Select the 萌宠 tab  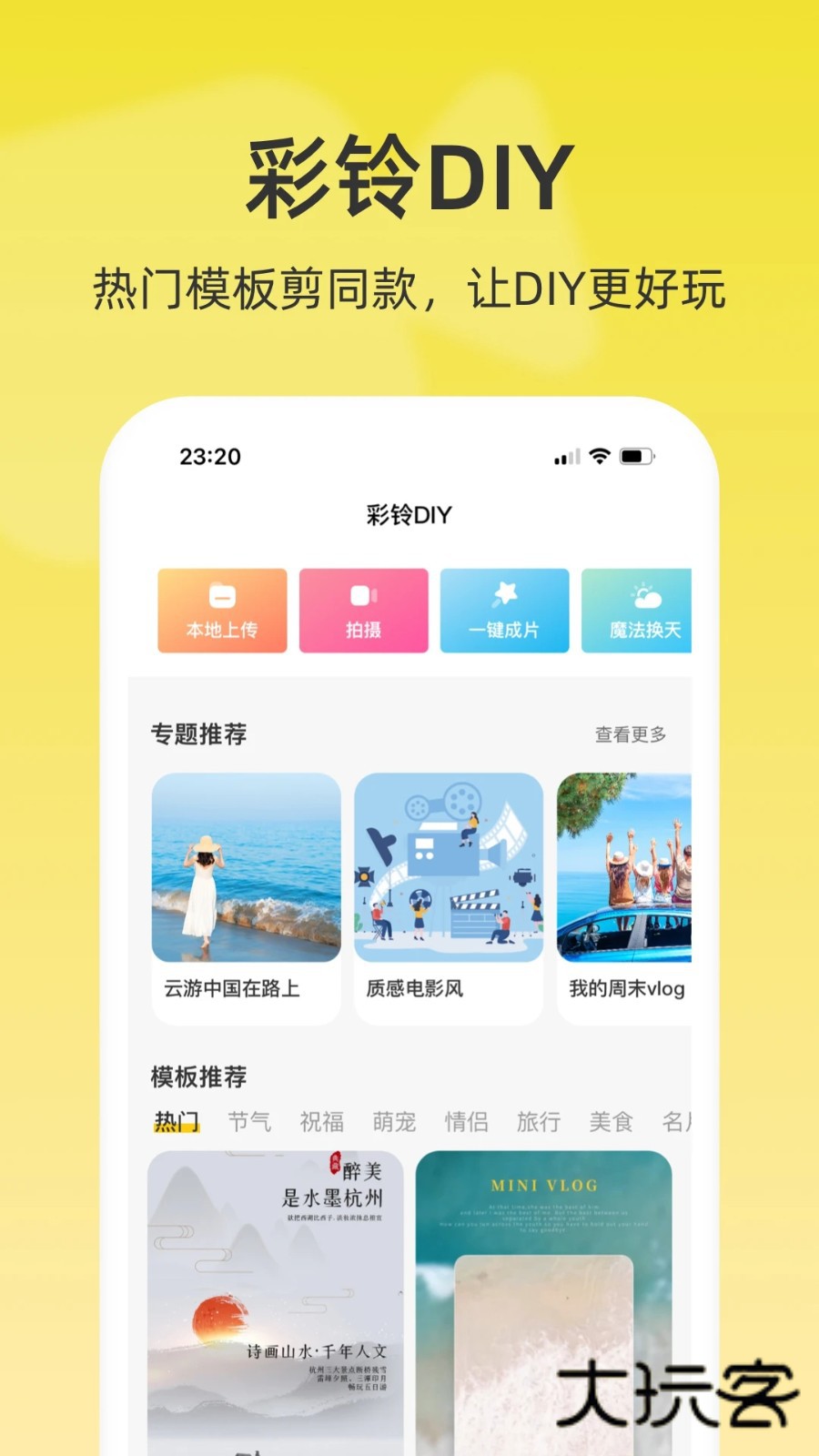[x=396, y=1121]
